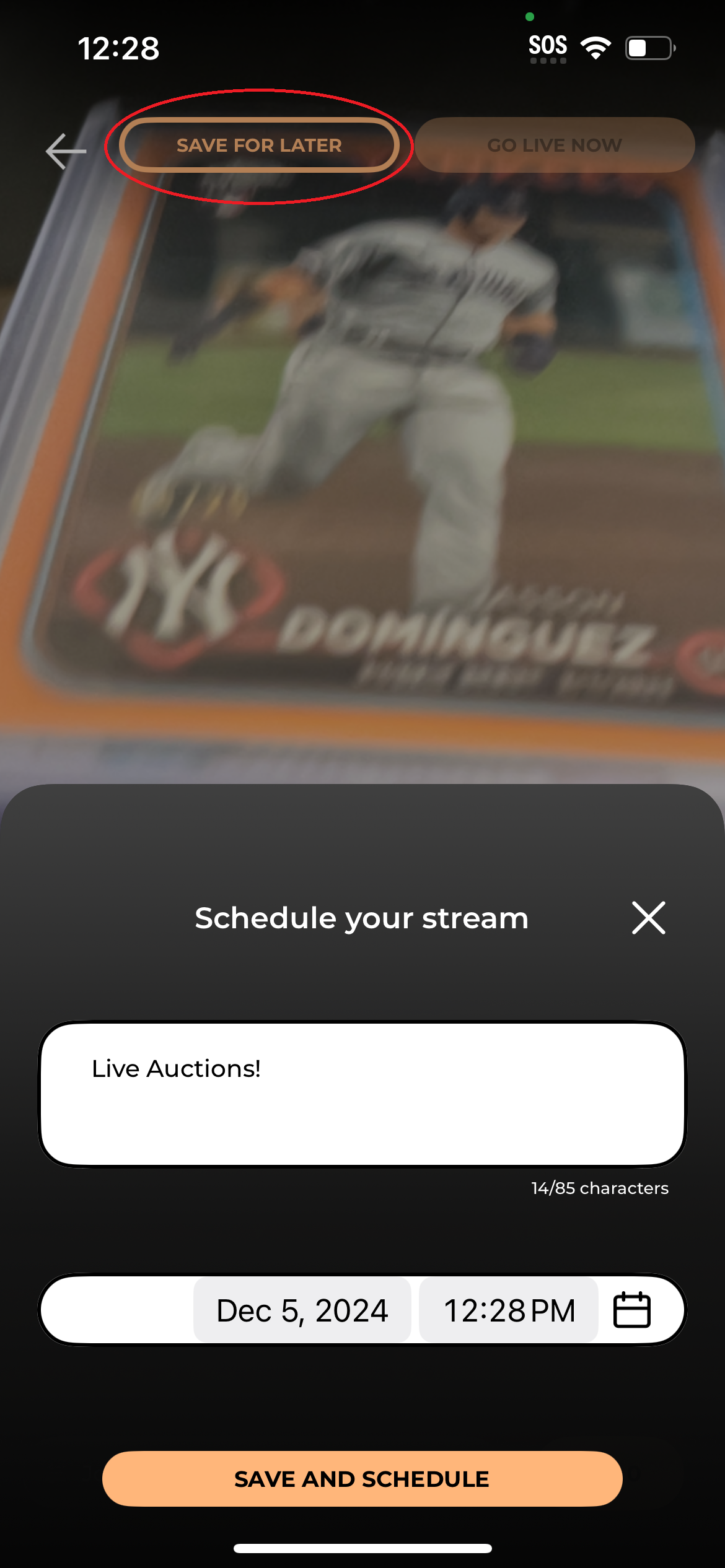
Task: Open the calendar icon picker
Action: [631, 1310]
